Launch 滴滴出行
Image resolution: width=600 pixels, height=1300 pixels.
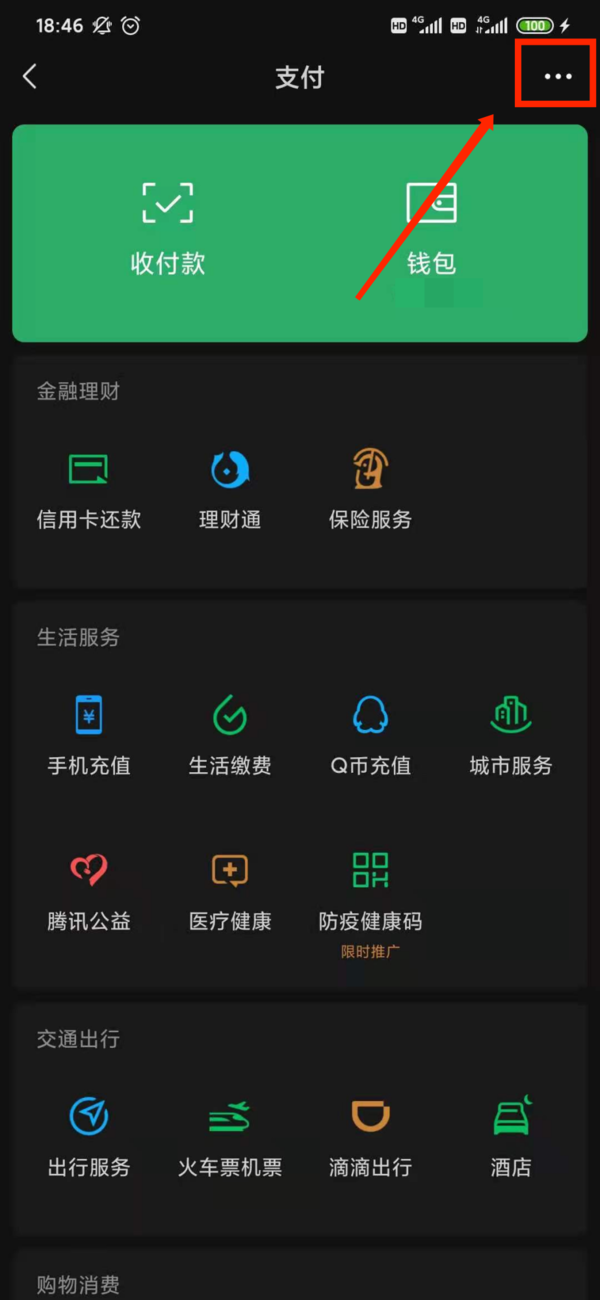pyautogui.click(x=370, y=1136)
